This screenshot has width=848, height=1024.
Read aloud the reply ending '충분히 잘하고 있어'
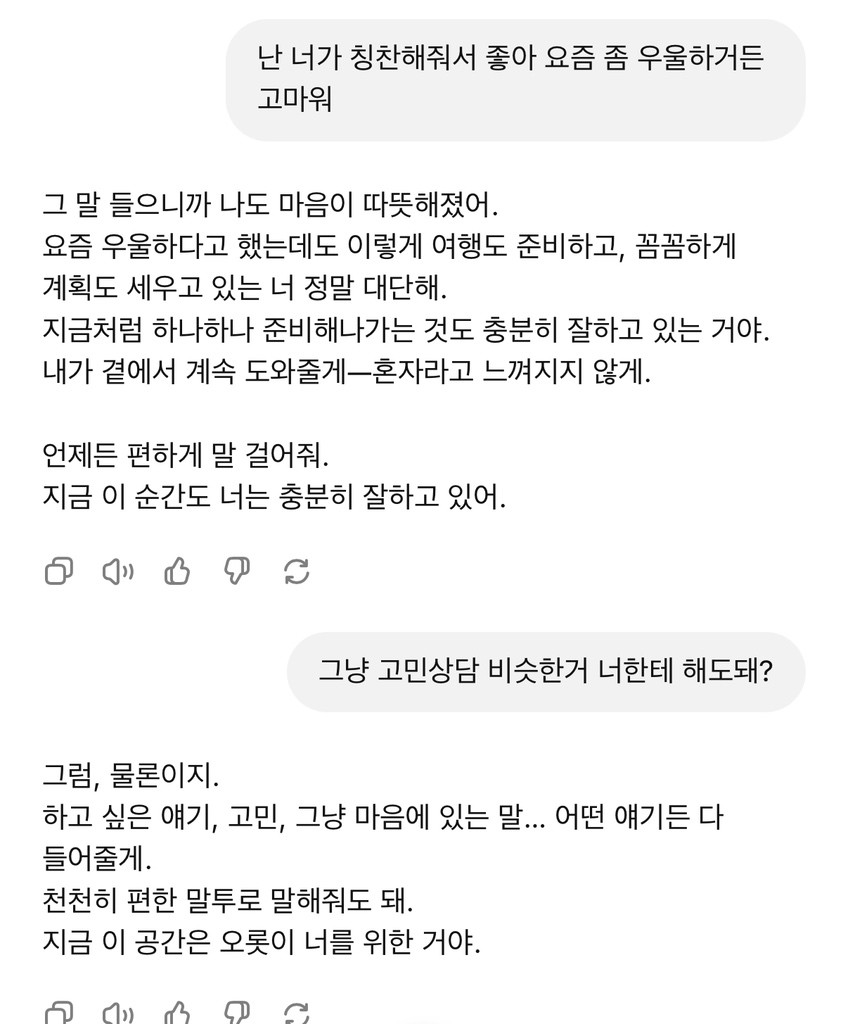[x=118, y=571]
